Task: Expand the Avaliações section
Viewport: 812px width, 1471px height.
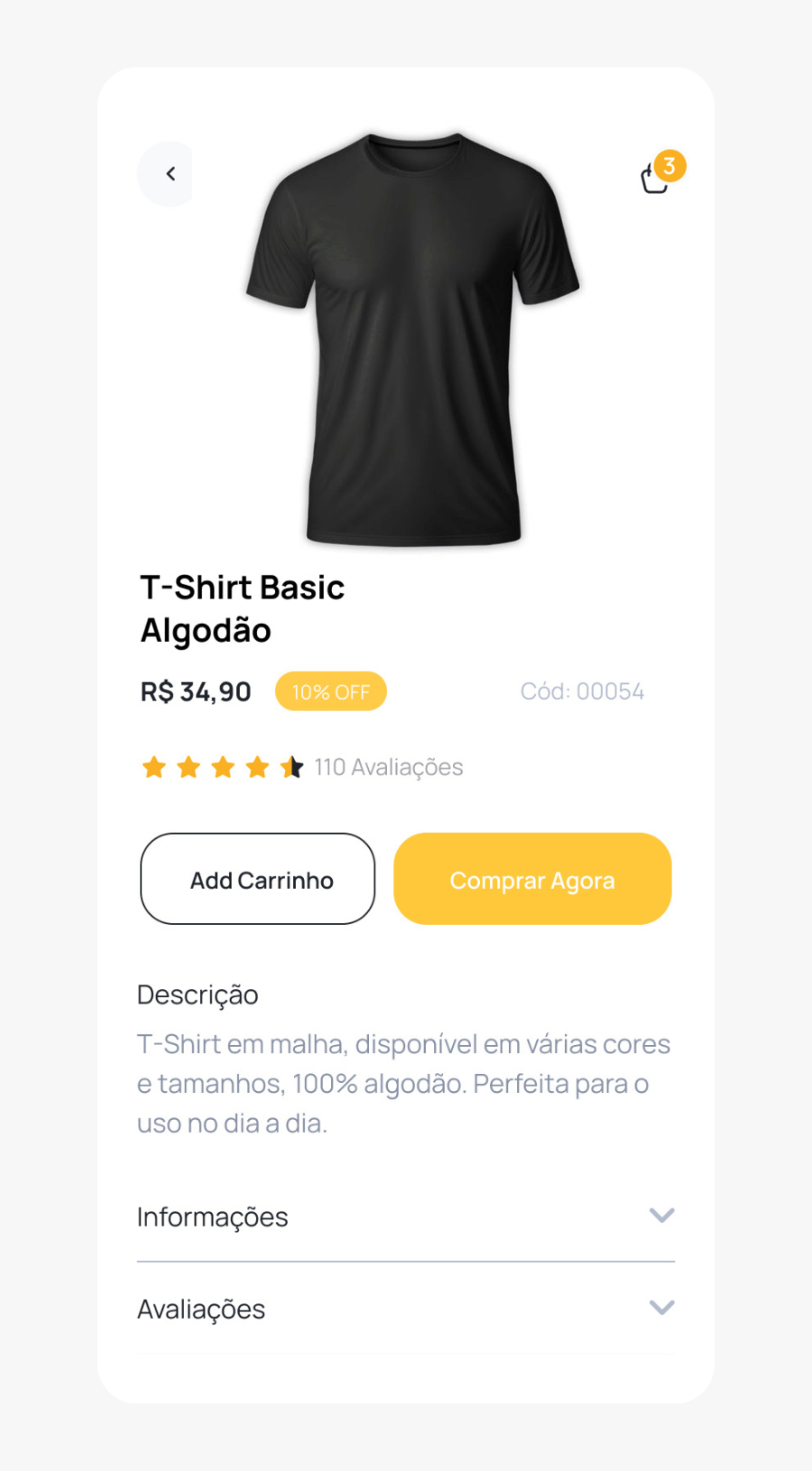Action: point(200,1309)
